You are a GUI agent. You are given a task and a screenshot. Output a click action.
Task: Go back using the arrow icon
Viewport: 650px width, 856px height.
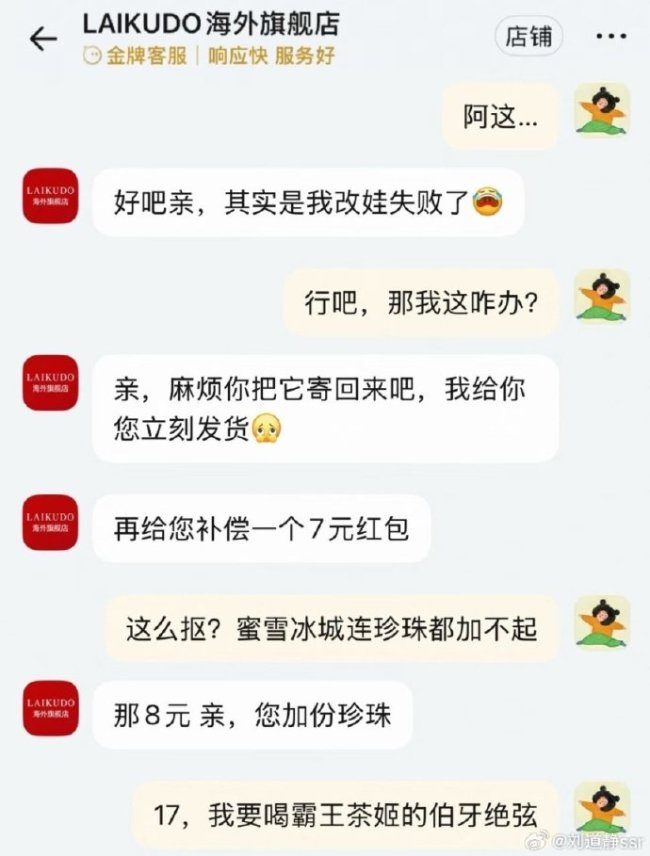click(x=43, y=39)
